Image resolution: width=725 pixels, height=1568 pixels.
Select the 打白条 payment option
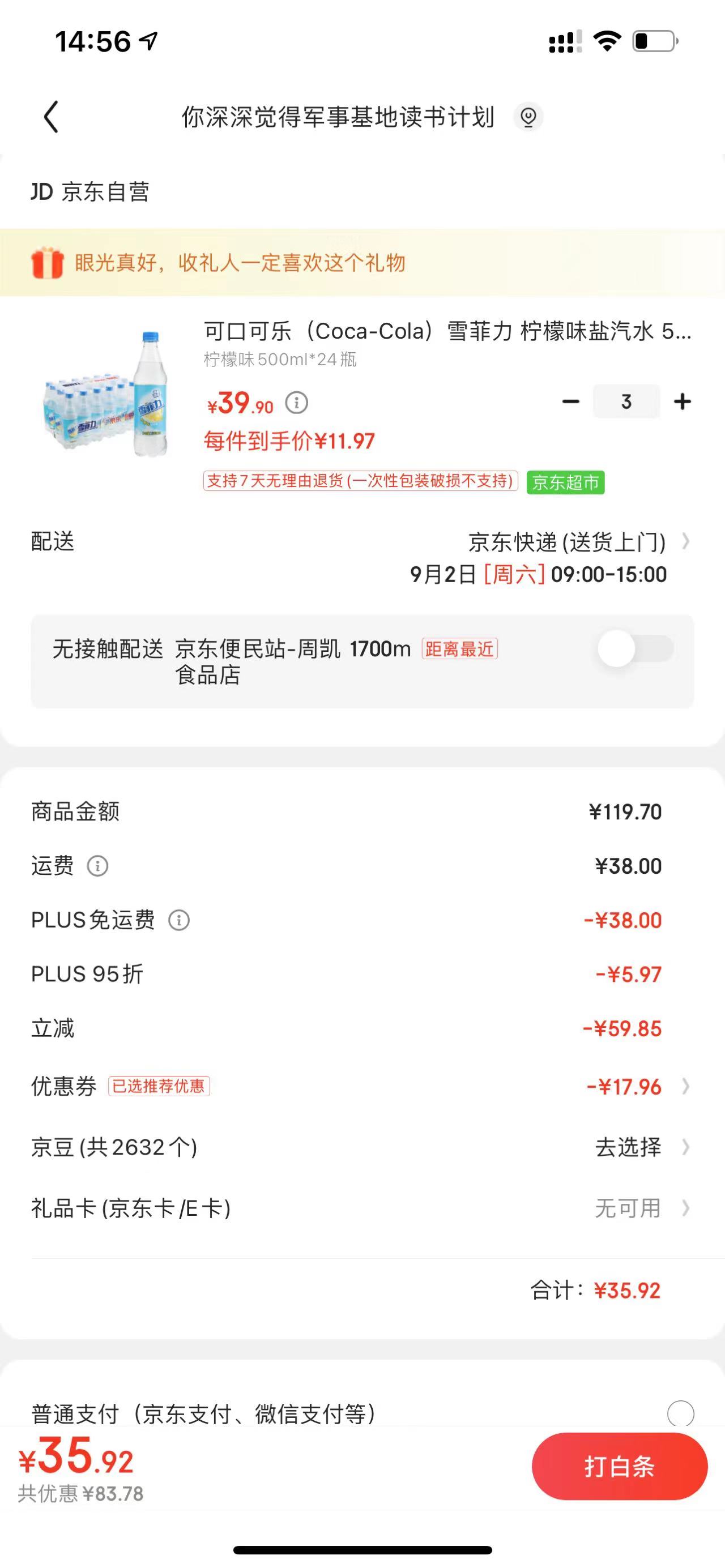coord(619,1466)
